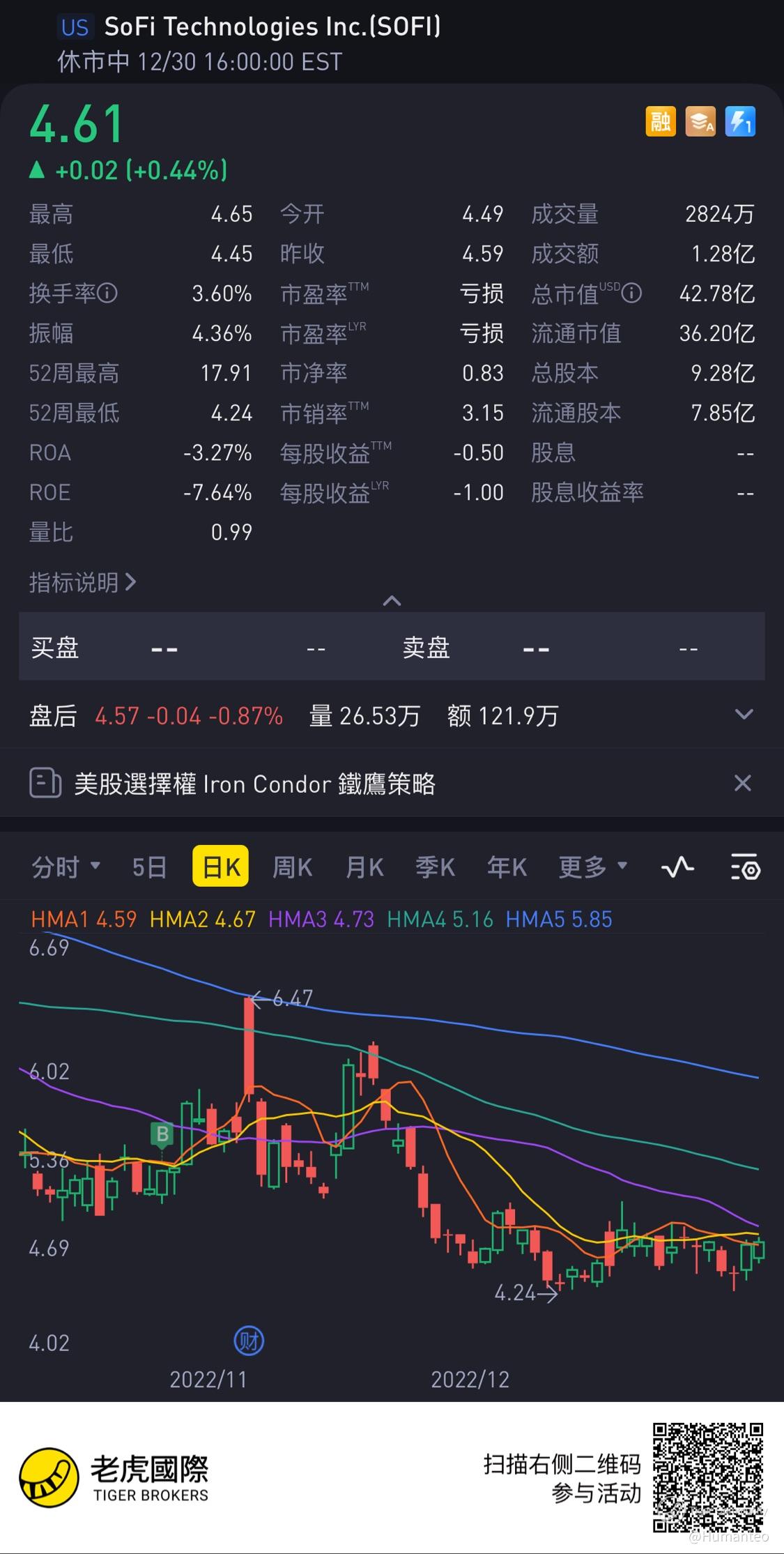Open the 更多 chart period dropdown
Screen dimensions: 784x1554
tap(592, 867)
